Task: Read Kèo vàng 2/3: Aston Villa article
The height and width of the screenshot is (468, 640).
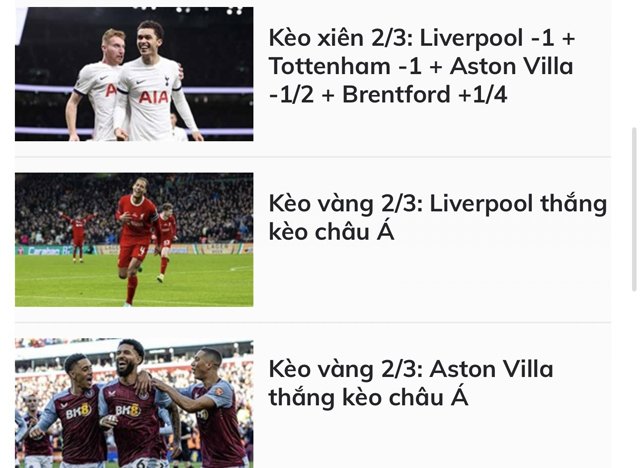Action: 410,383
